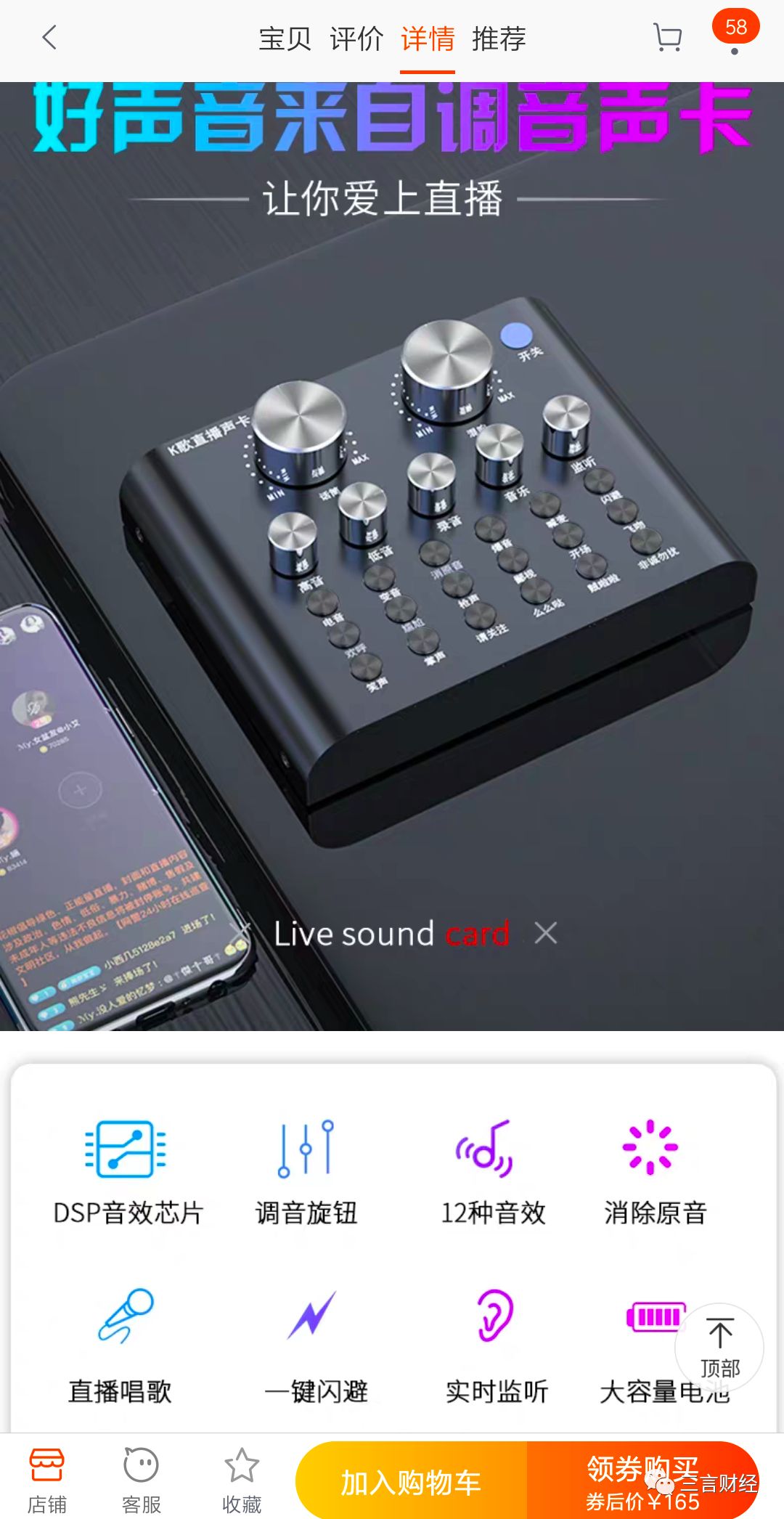784x1519 pixels.
Task: Switch to the 评价 tab
Action: [356, 39]
